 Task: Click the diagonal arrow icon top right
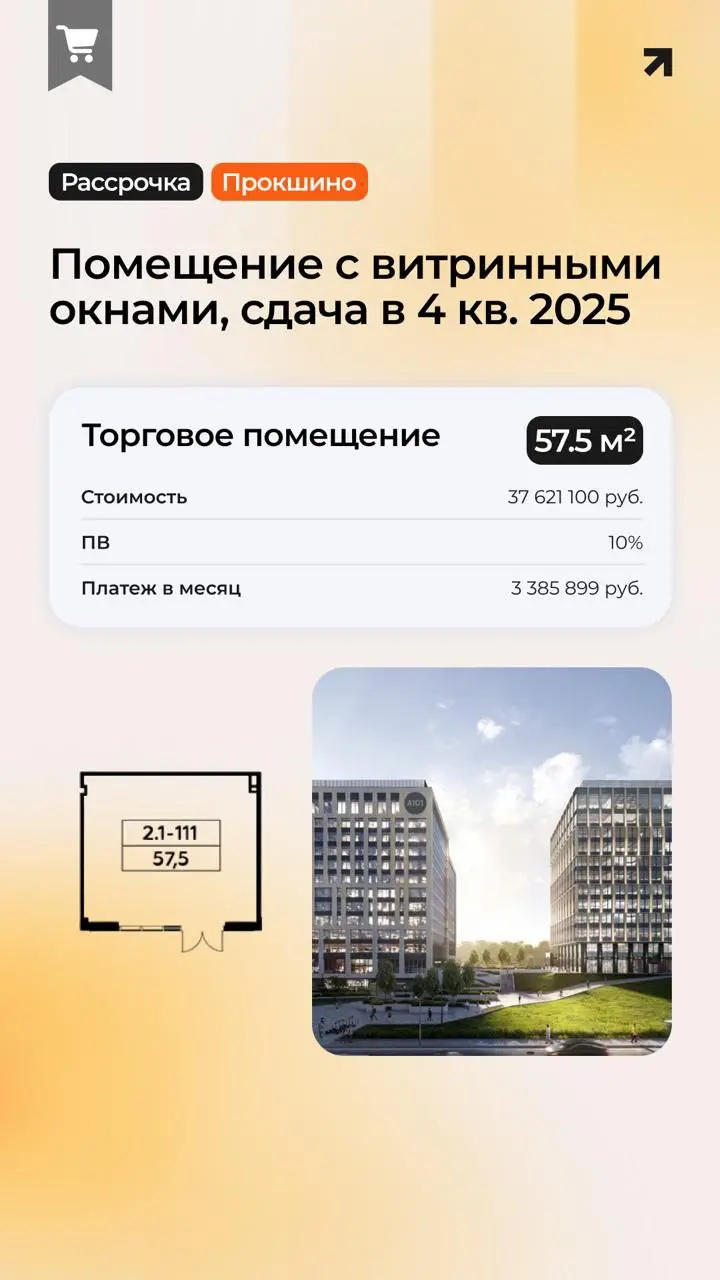tap(657, 63)
